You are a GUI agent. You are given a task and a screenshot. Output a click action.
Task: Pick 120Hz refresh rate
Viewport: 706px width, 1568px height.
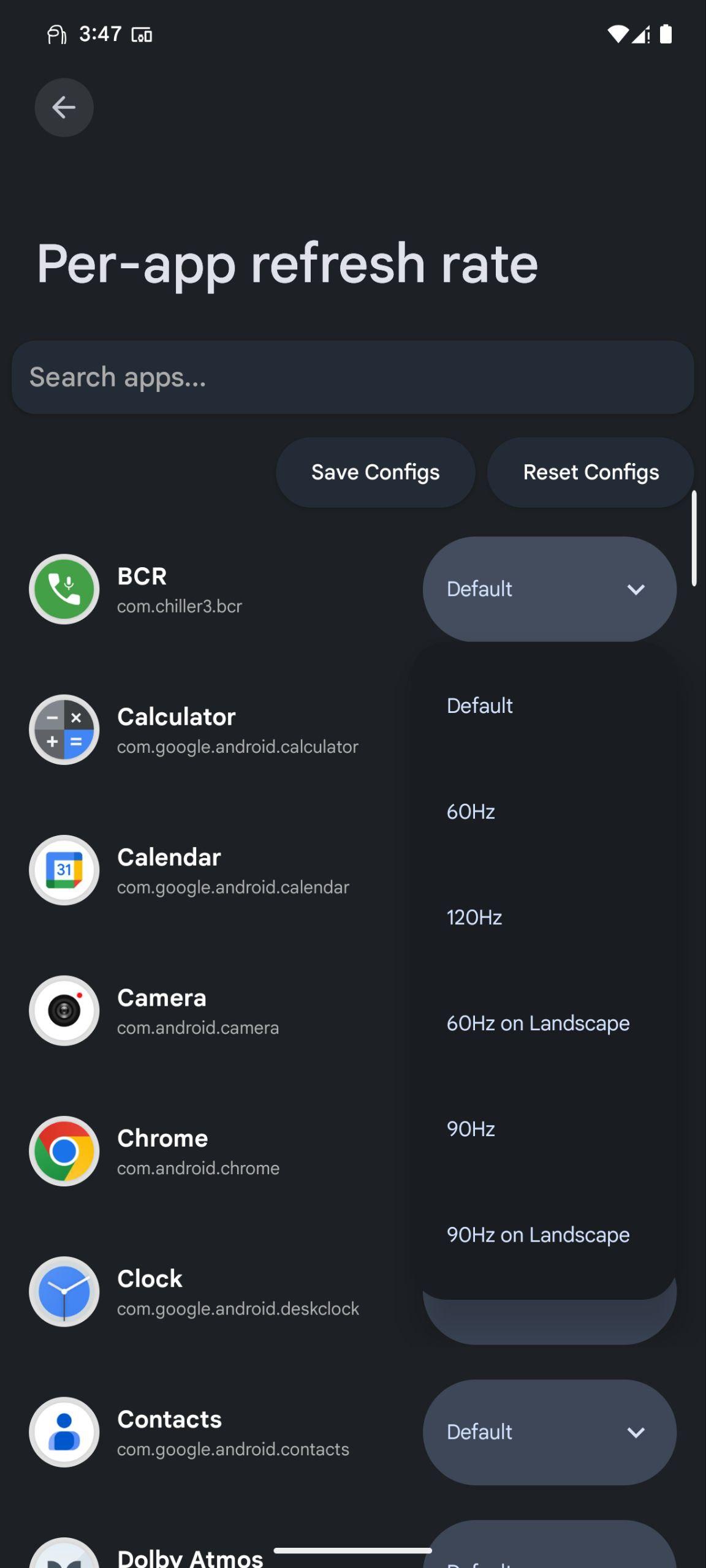point(544,918)
